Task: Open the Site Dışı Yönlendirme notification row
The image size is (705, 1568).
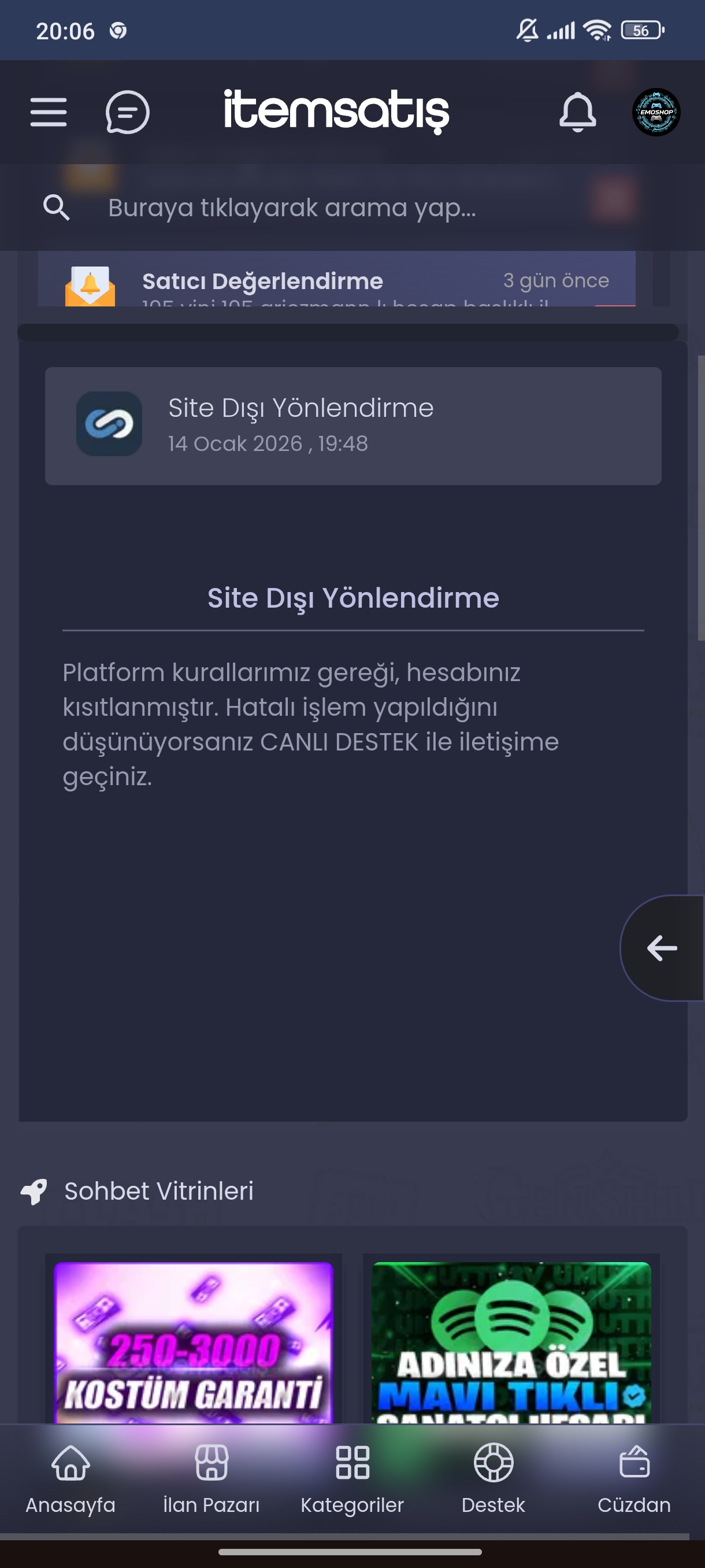Action: tap(353, 426)
